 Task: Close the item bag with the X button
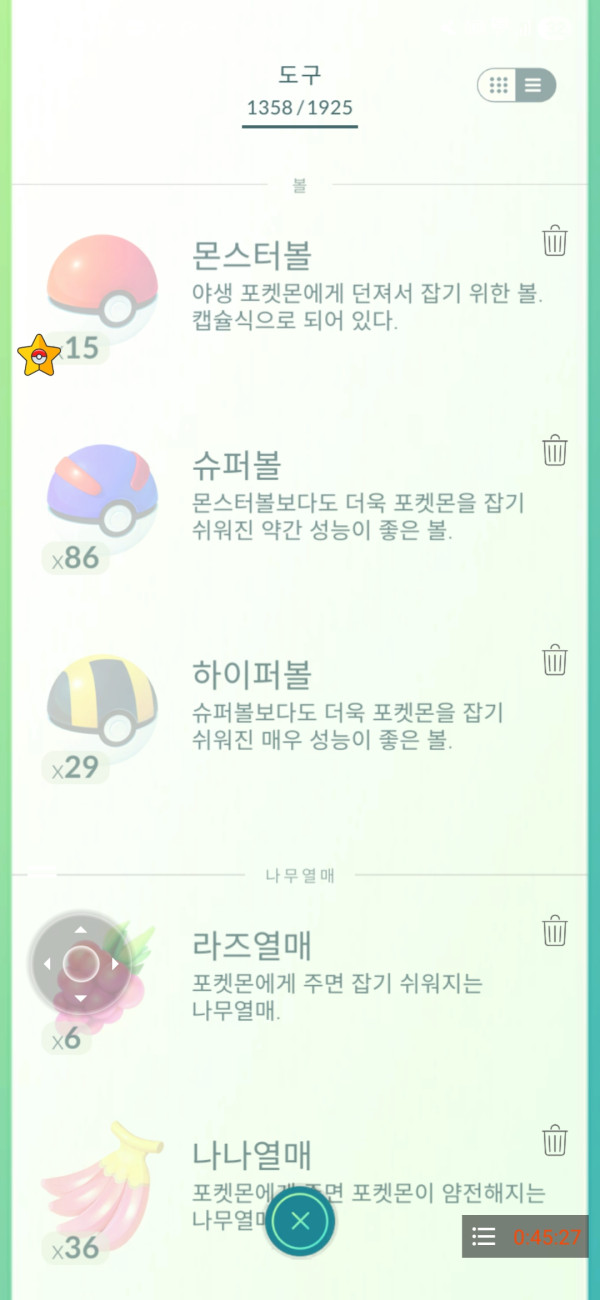point(300,1220)
